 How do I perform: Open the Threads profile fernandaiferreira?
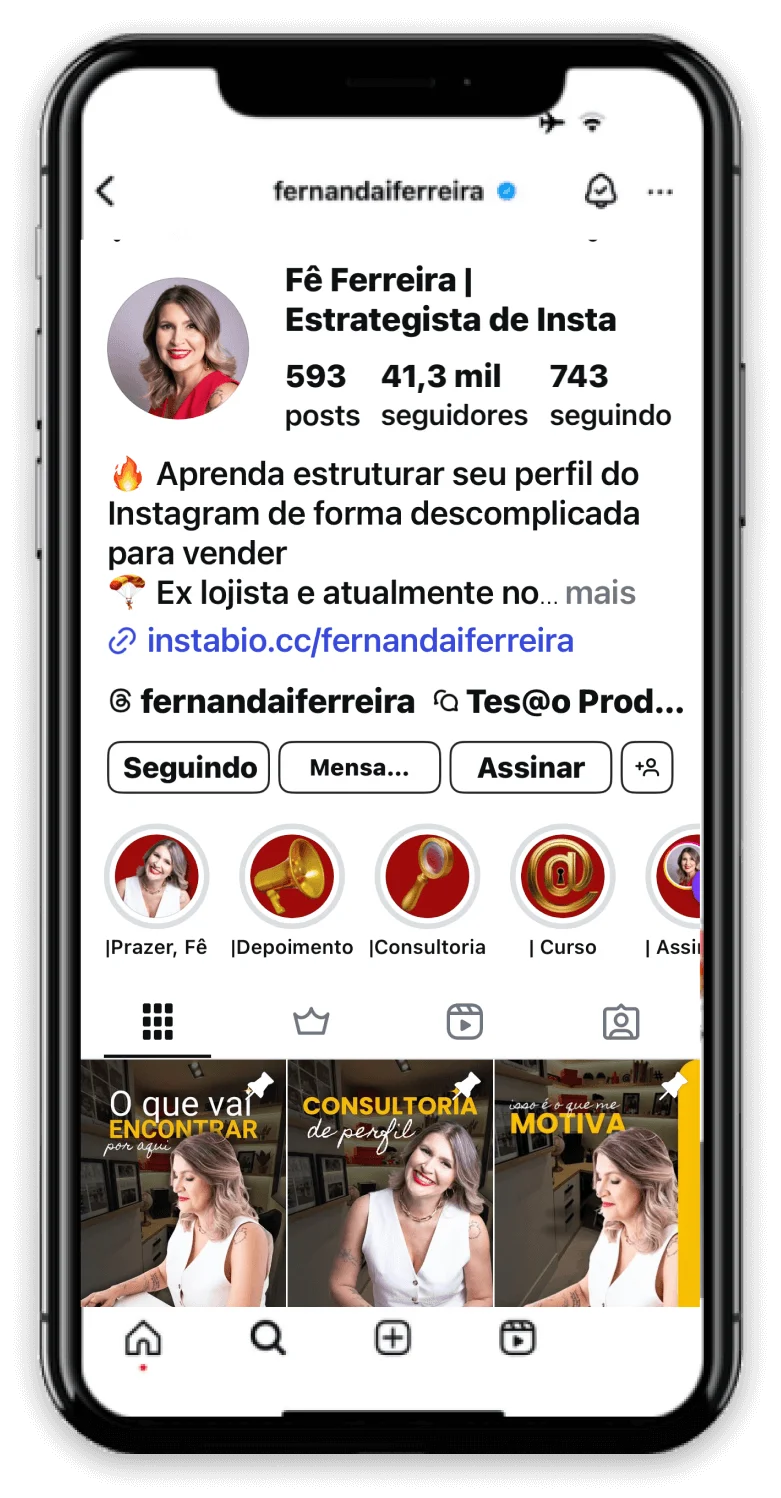click(x=262, y=702)
